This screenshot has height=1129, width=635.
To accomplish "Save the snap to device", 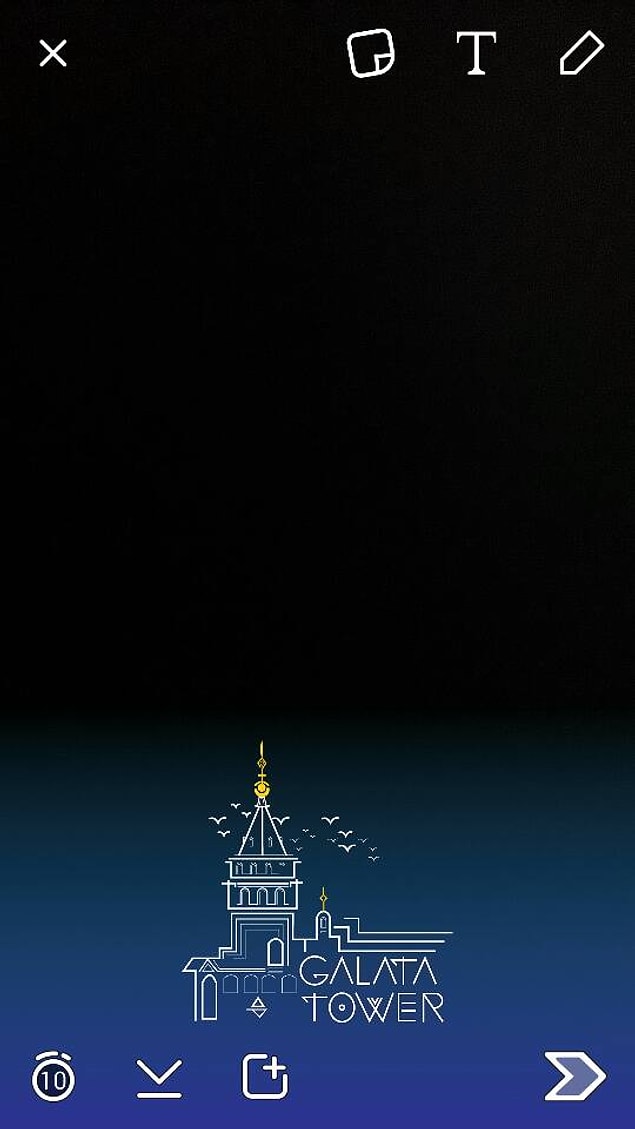I will (x=159, y=1078).
